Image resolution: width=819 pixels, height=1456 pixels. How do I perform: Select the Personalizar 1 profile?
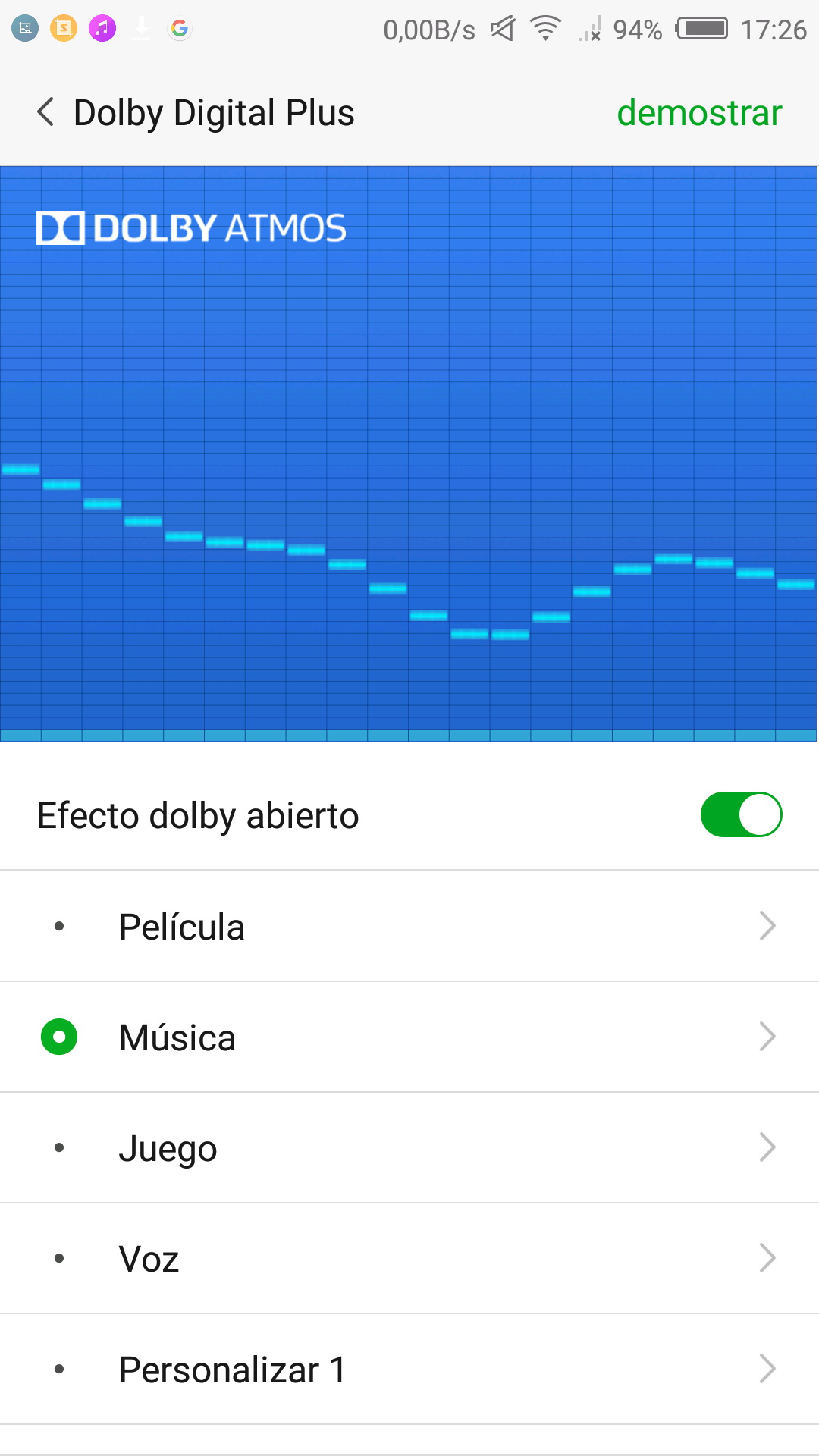[232, 1370]
